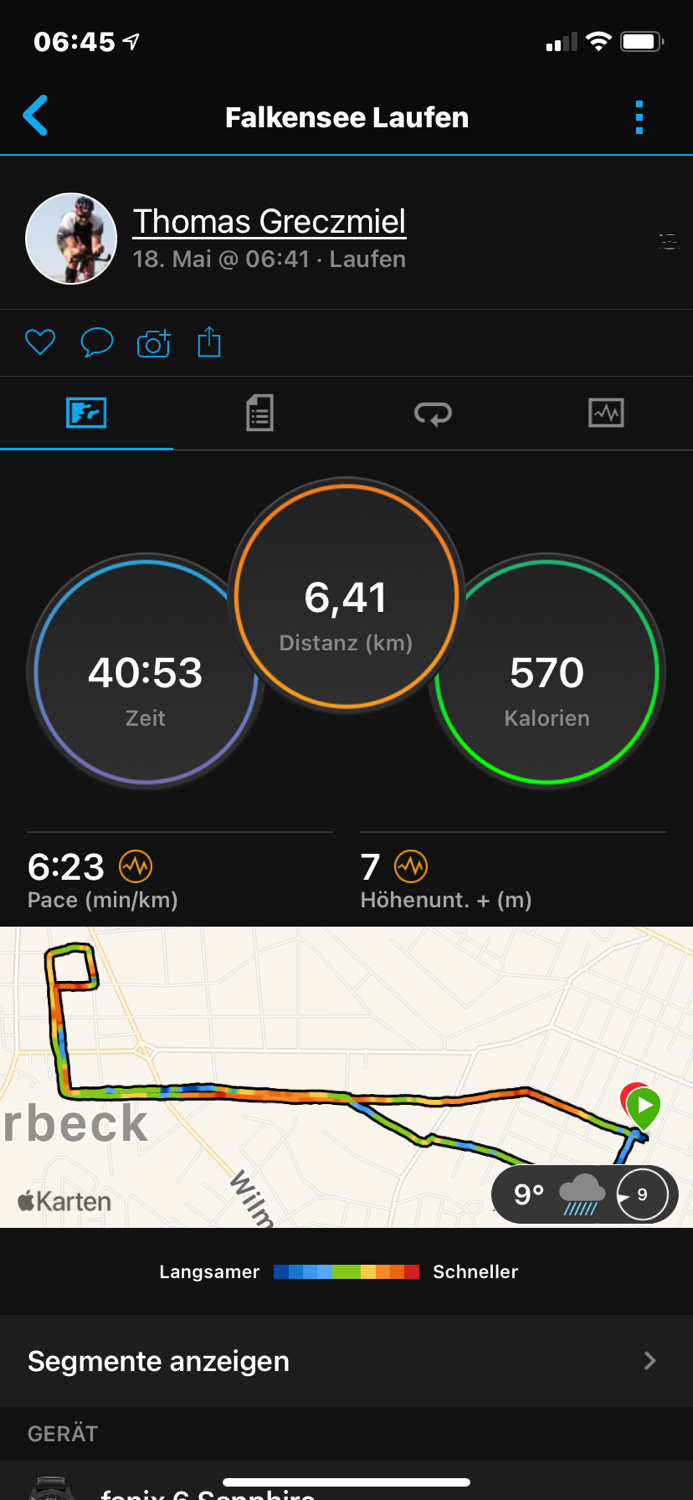Switch to the charts tab
693x1500 pixels.
click(606, 413)
